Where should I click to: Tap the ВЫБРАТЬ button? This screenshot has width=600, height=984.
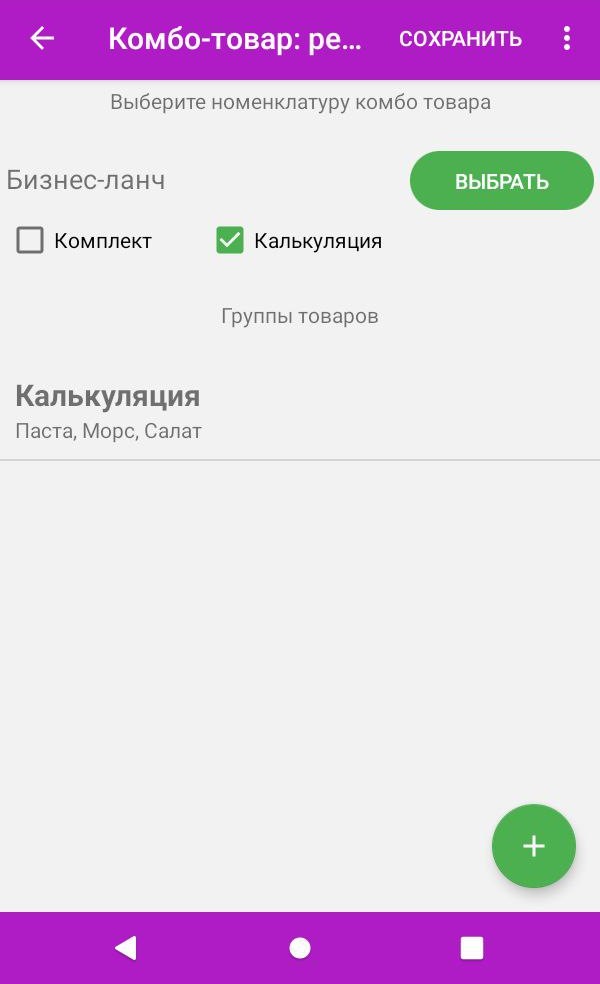point(501,181)
